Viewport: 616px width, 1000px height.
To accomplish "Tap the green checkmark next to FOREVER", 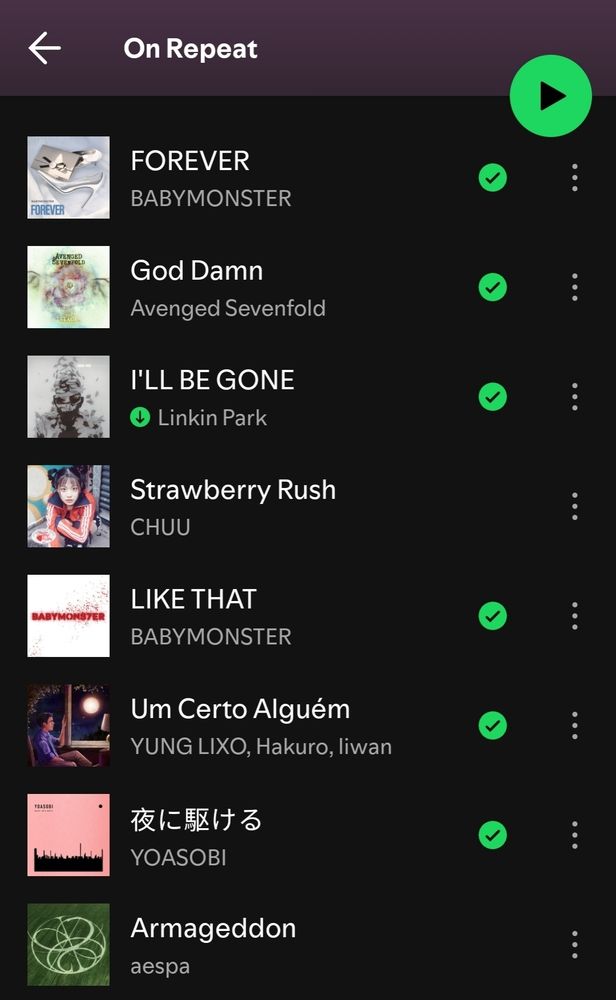I will coord(492,178).
